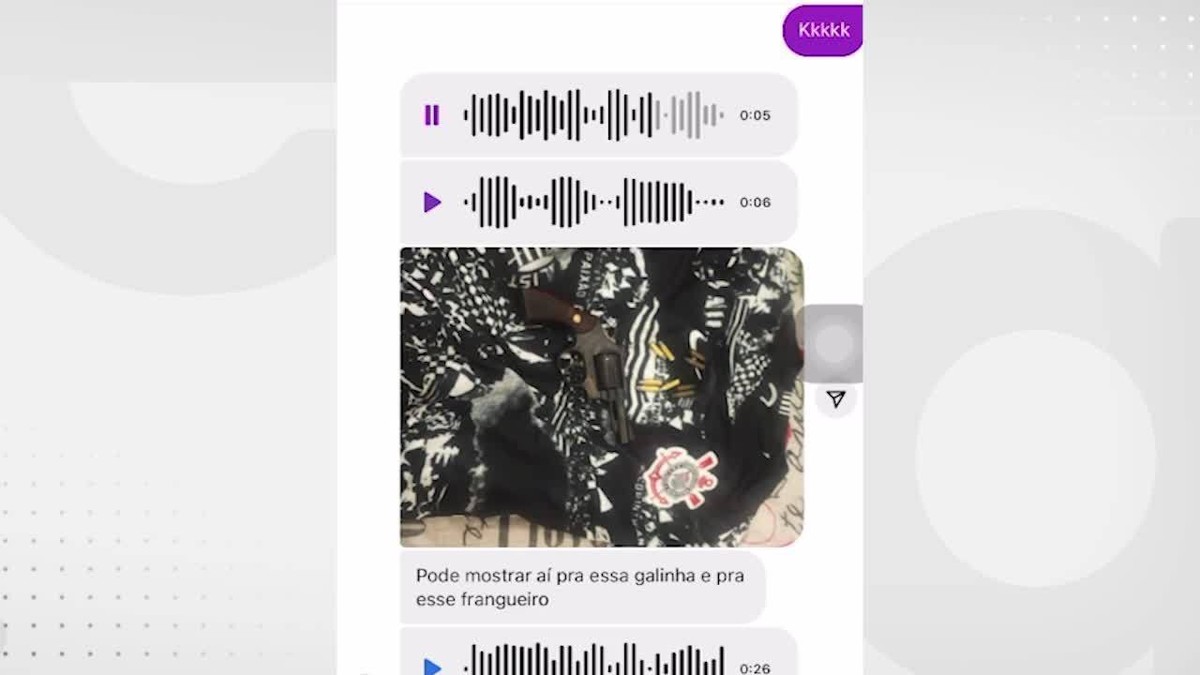Seek within the 0:05 voice message waveform
1200x675 pixels.
593,115
